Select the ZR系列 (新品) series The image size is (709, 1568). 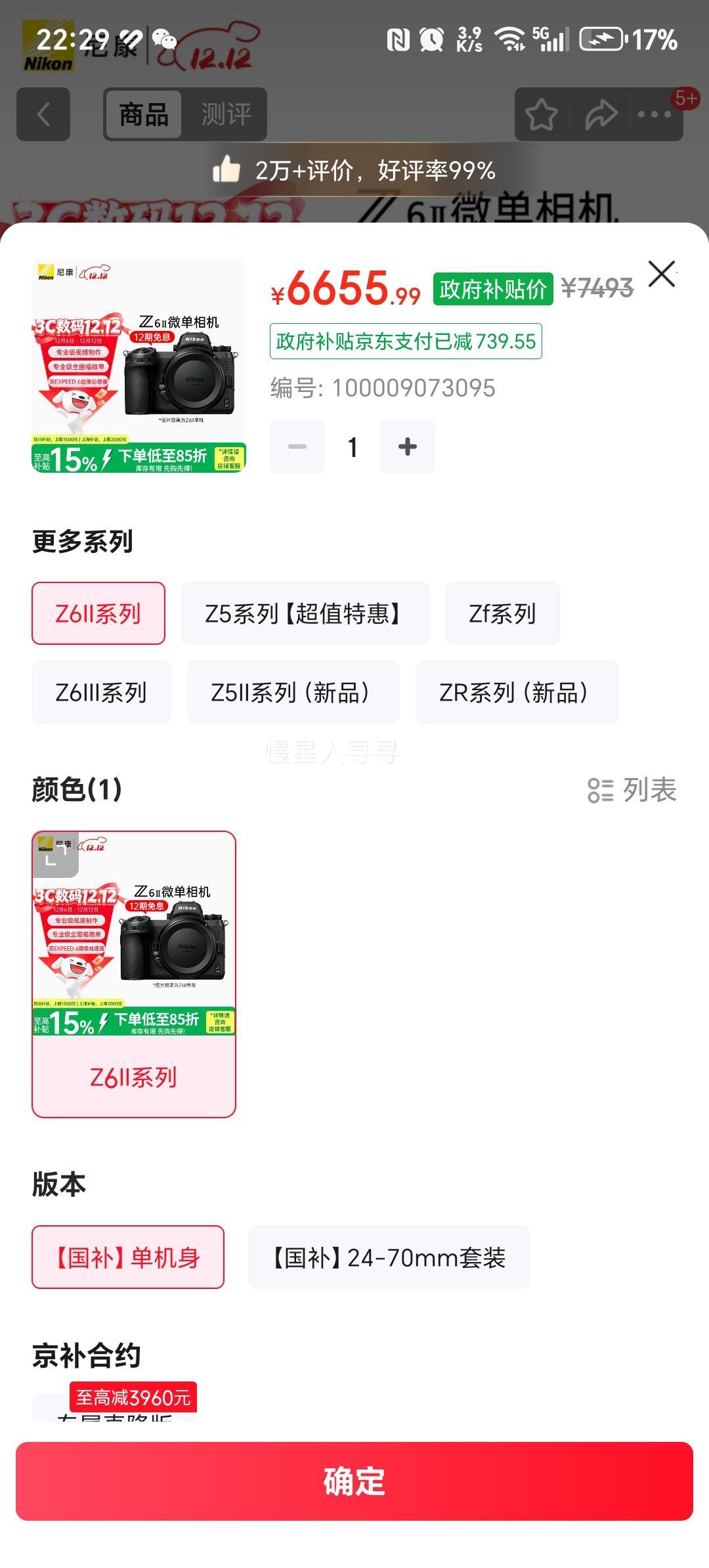(x=516, y=691)
